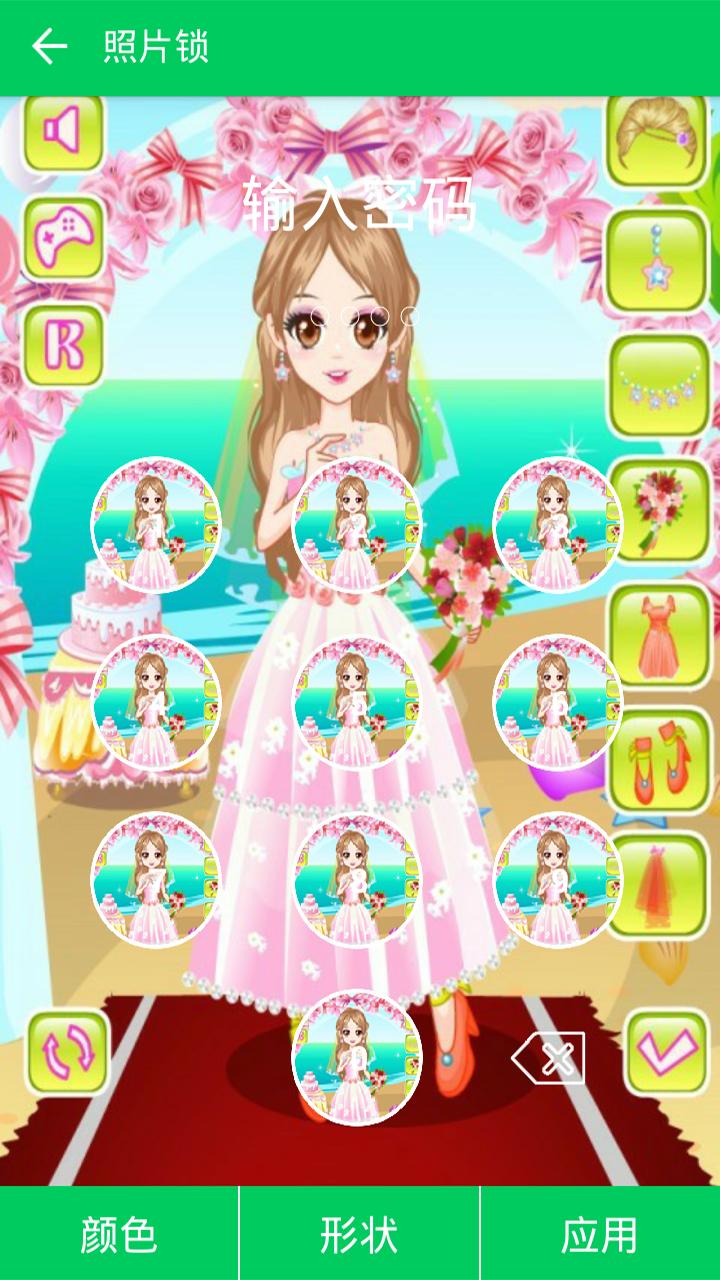Enter digit 6 on the photo keypad

(558, 702)
